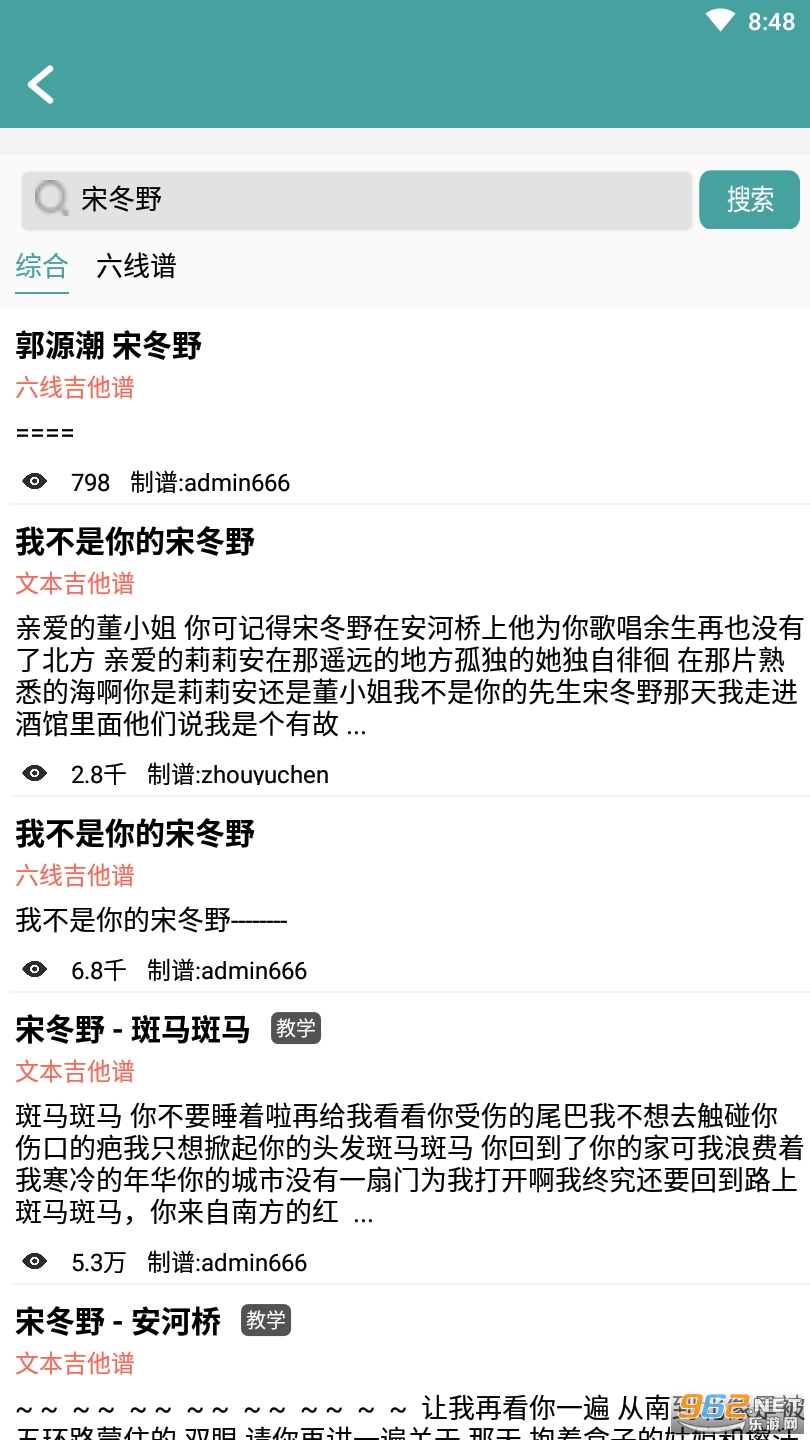Tap the search field containing 宋冬野

pyautogui.click(x=357, y=200)
